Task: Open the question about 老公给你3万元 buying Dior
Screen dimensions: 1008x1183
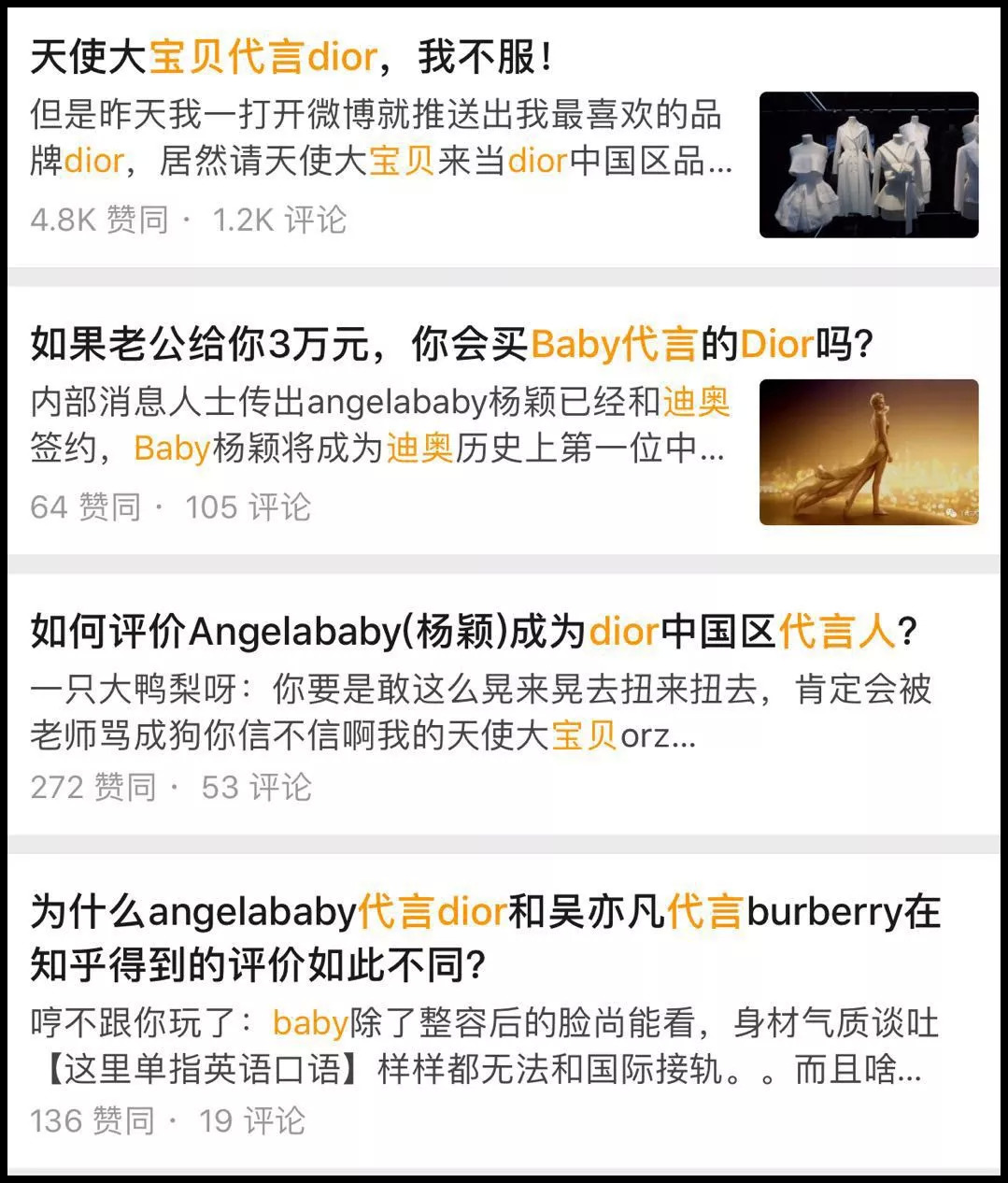Action: (x=451, y=345)
